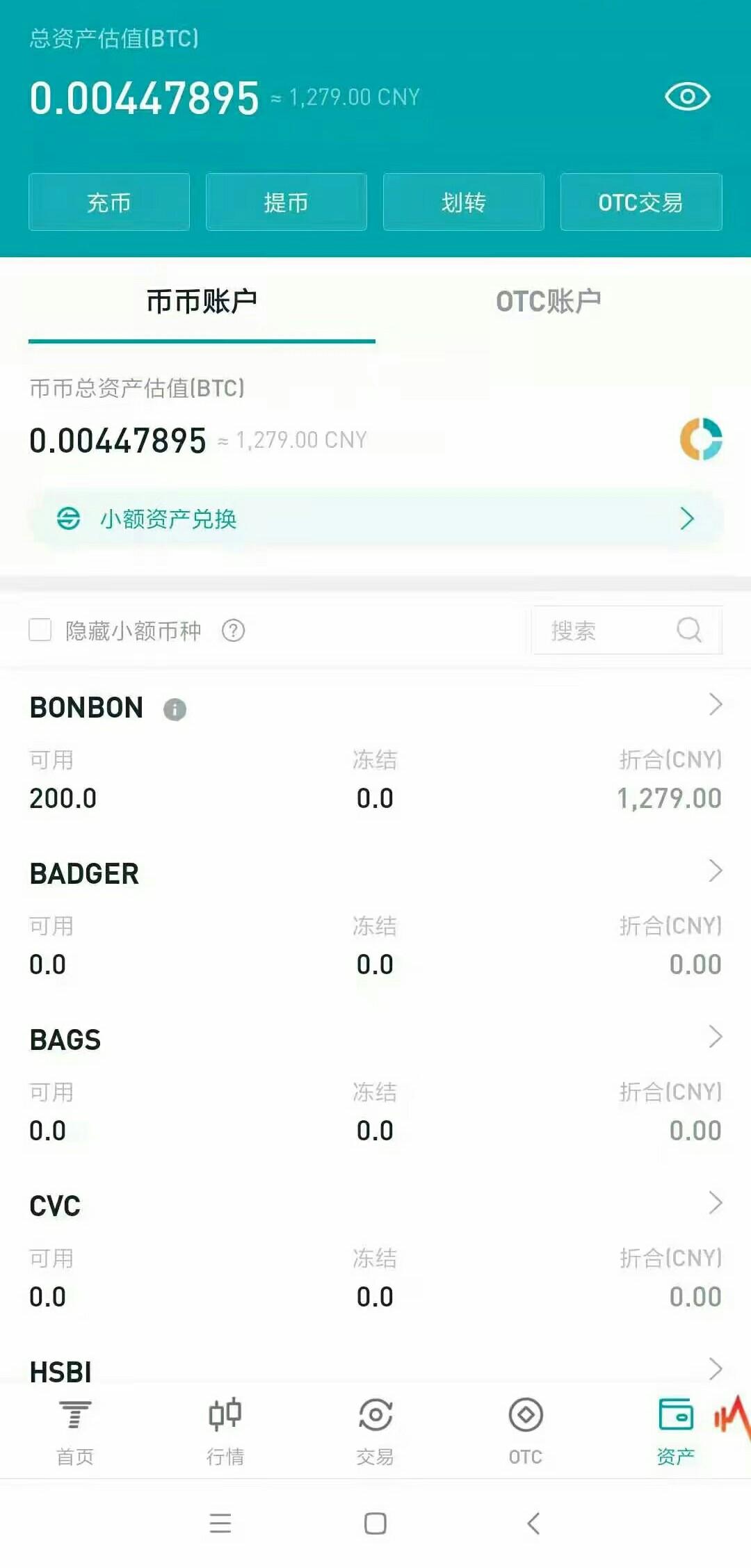Stay on the 币币账户 tab
Image resolution: width=751 pixels, height=1568 pixels.
pyautogui.click(x=202, y=300)
